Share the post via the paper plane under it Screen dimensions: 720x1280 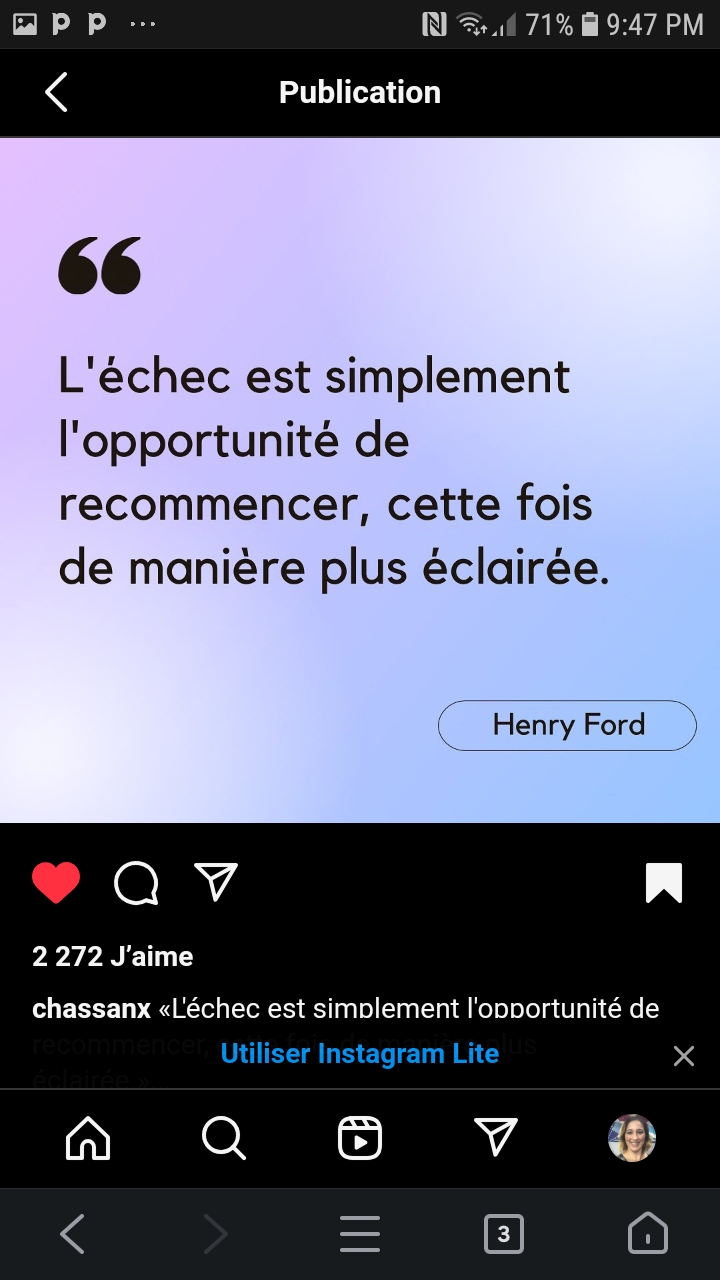coord(216,882)
